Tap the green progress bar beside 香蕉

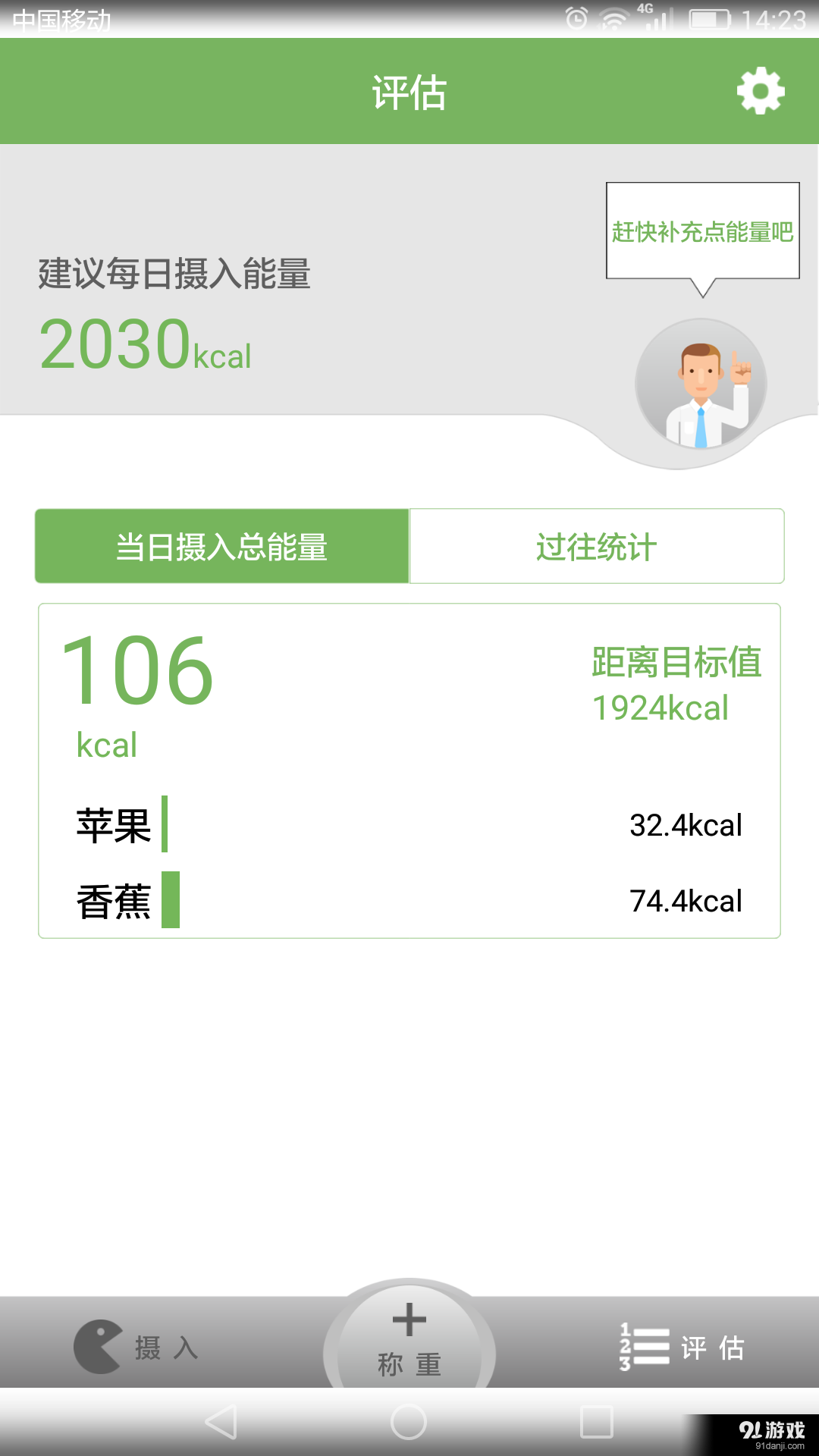172,901
